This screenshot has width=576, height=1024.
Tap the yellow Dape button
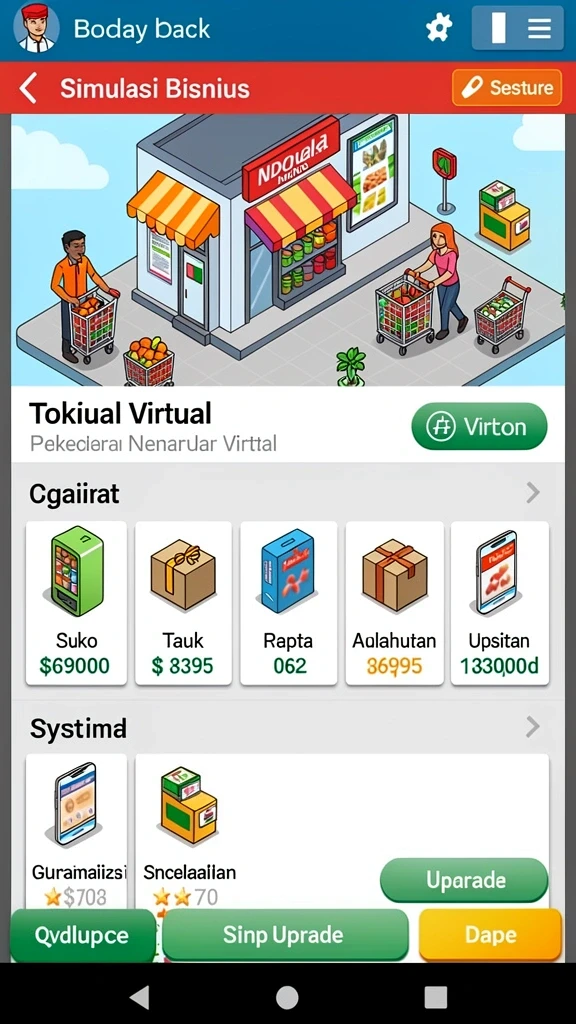(490, 935)
